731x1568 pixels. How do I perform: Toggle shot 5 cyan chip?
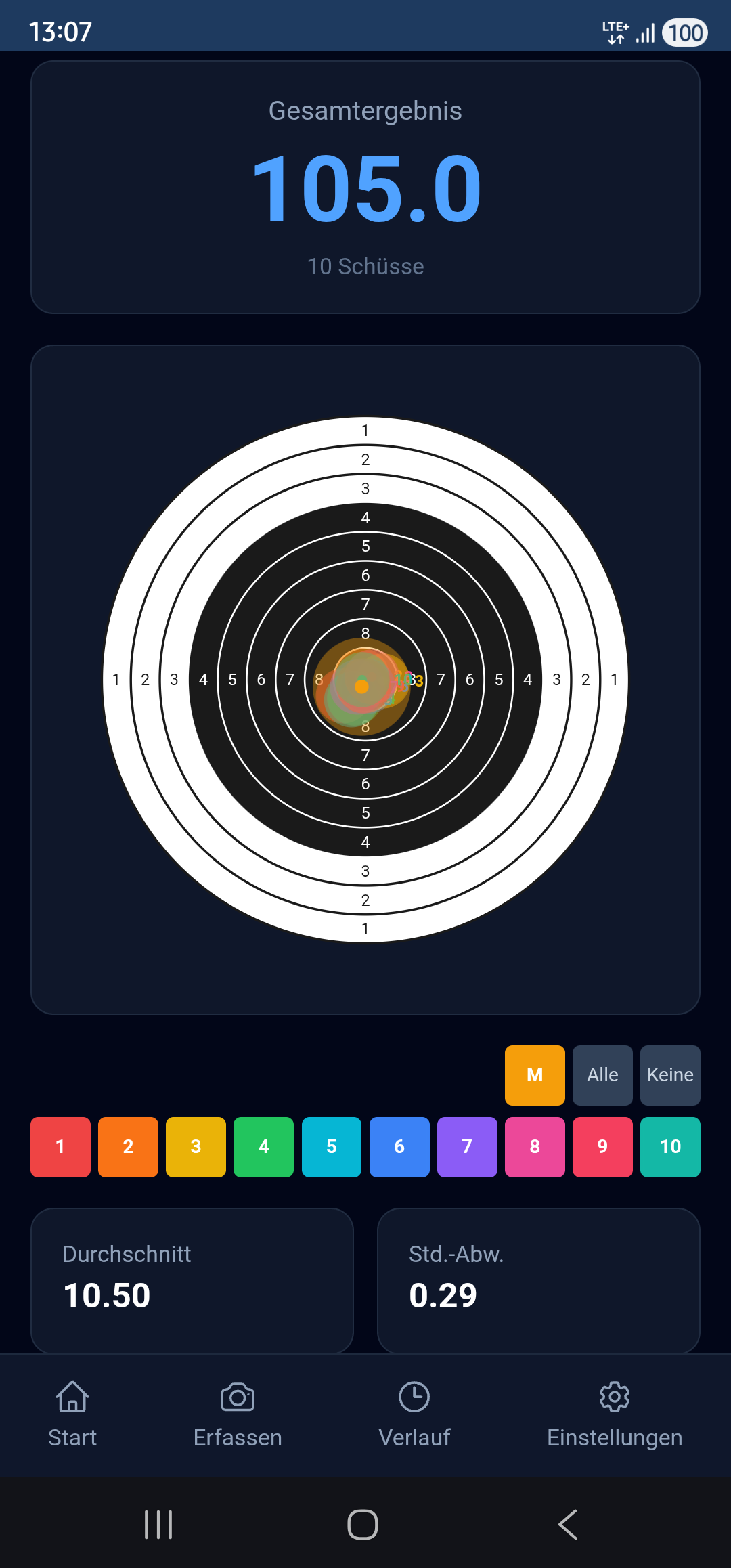332,1147
